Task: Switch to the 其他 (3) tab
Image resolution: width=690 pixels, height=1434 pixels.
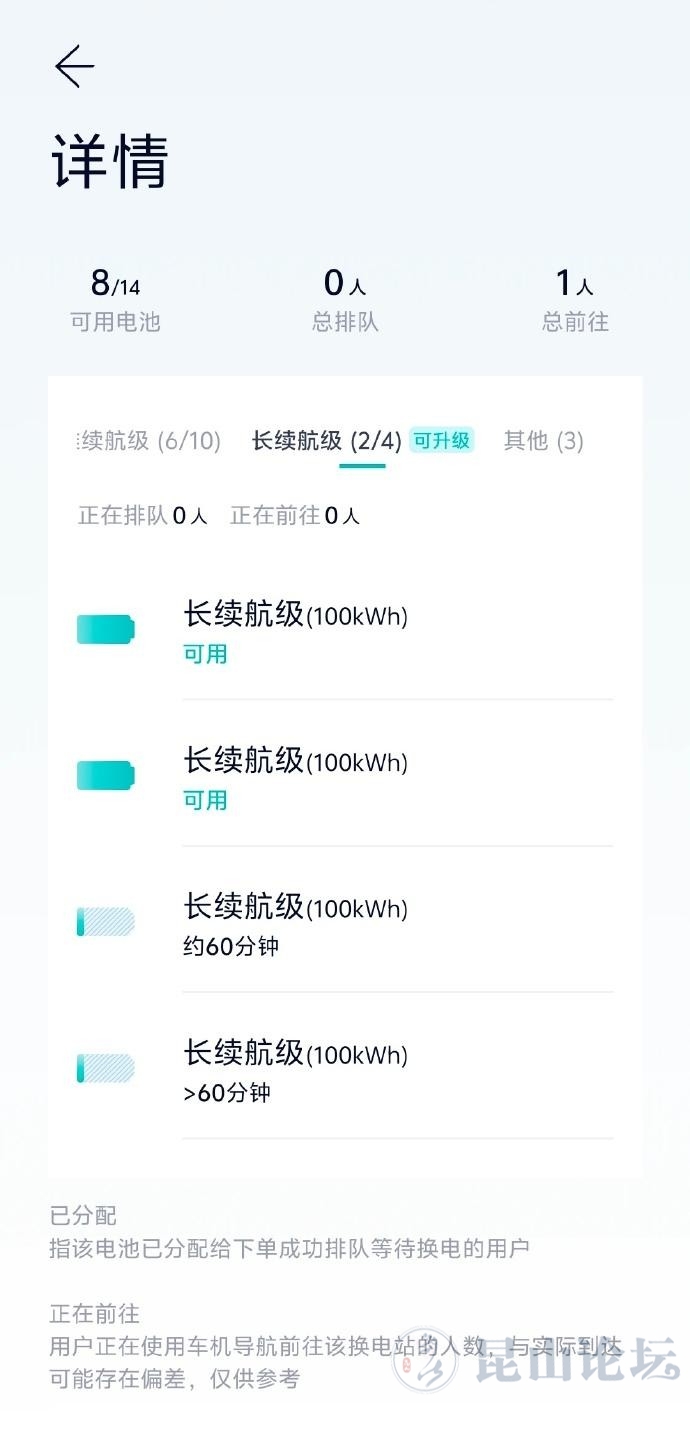Action: [x=543, y=441]
